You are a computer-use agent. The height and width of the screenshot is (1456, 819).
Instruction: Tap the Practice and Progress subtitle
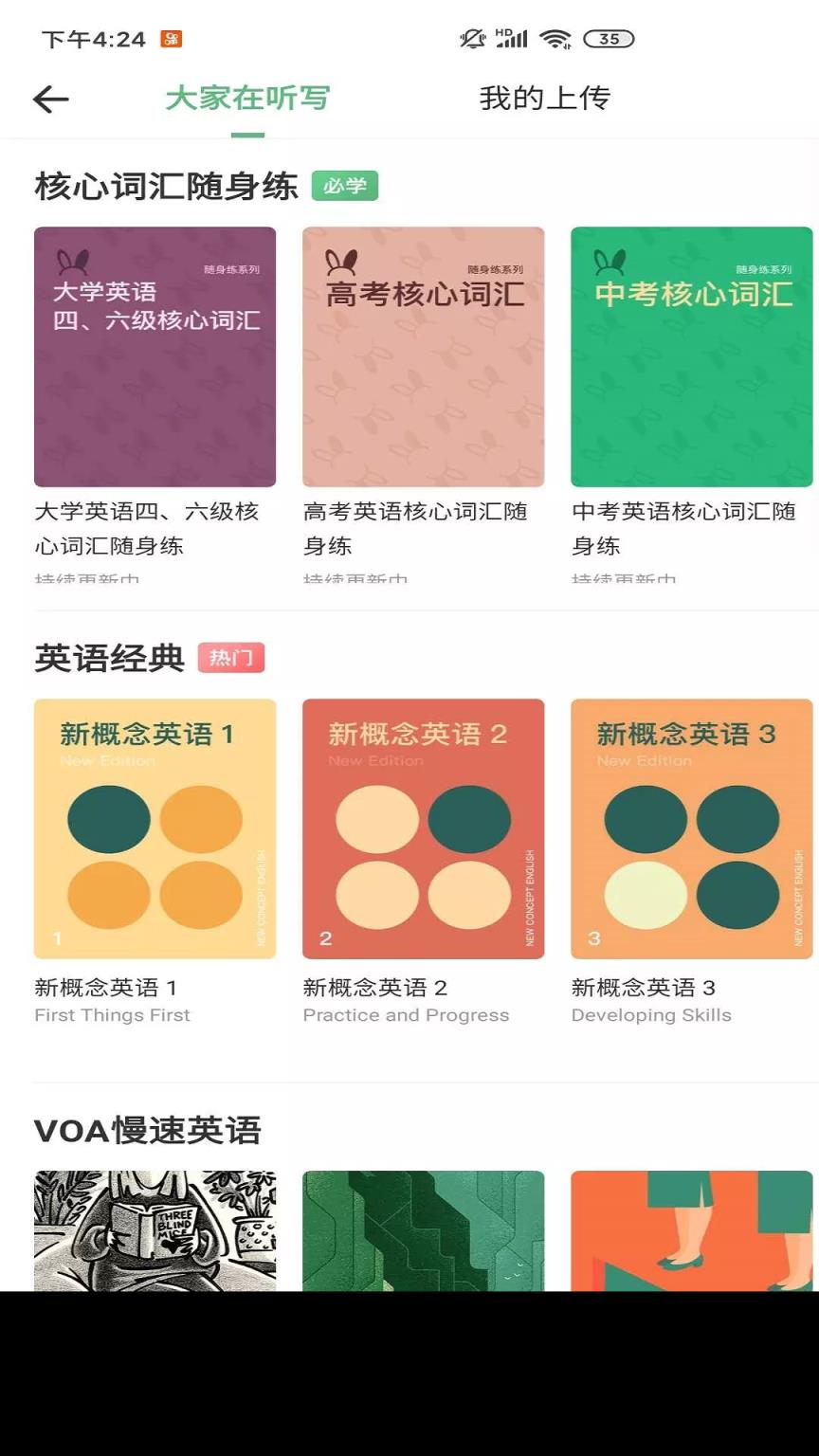tap(406, 1014)
